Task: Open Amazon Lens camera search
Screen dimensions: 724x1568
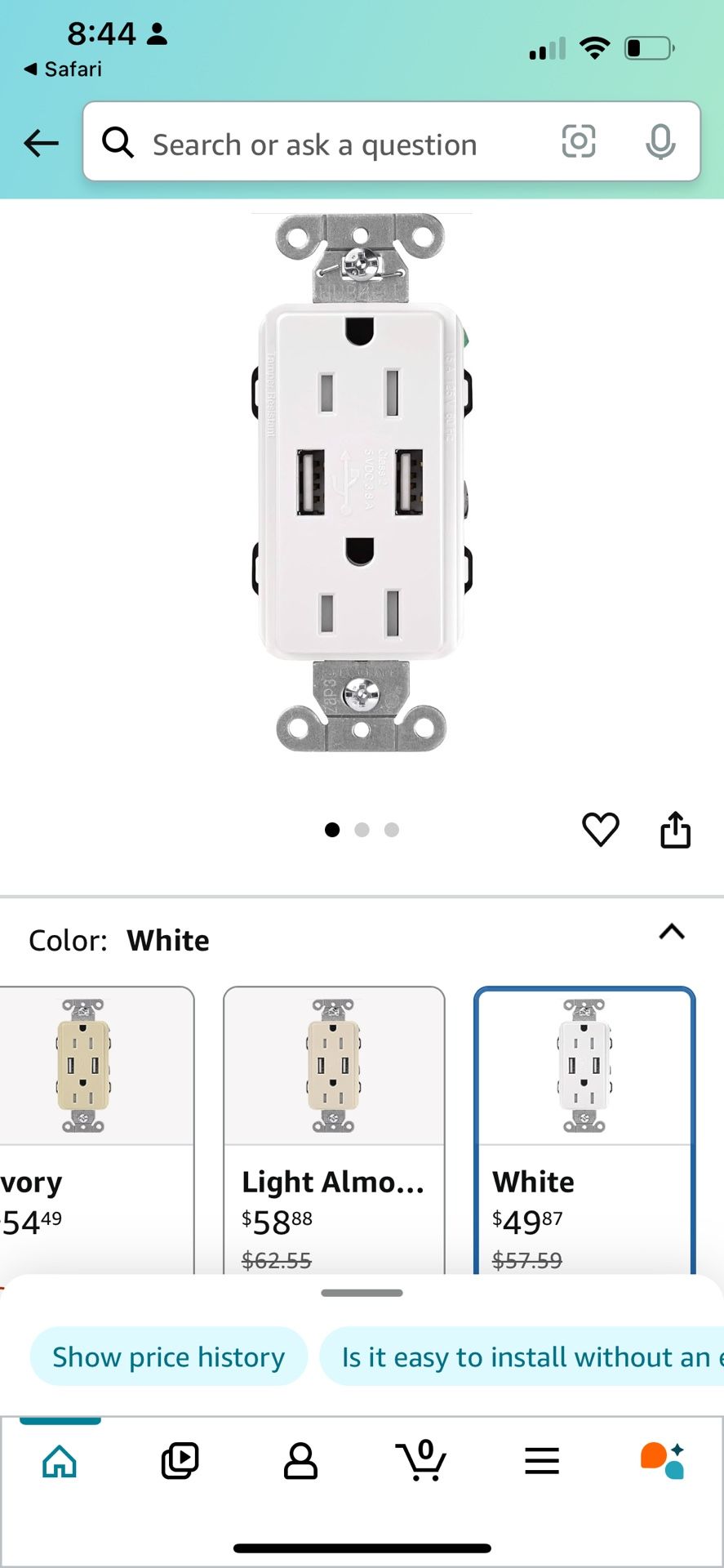Action: (x=578, y=142)
